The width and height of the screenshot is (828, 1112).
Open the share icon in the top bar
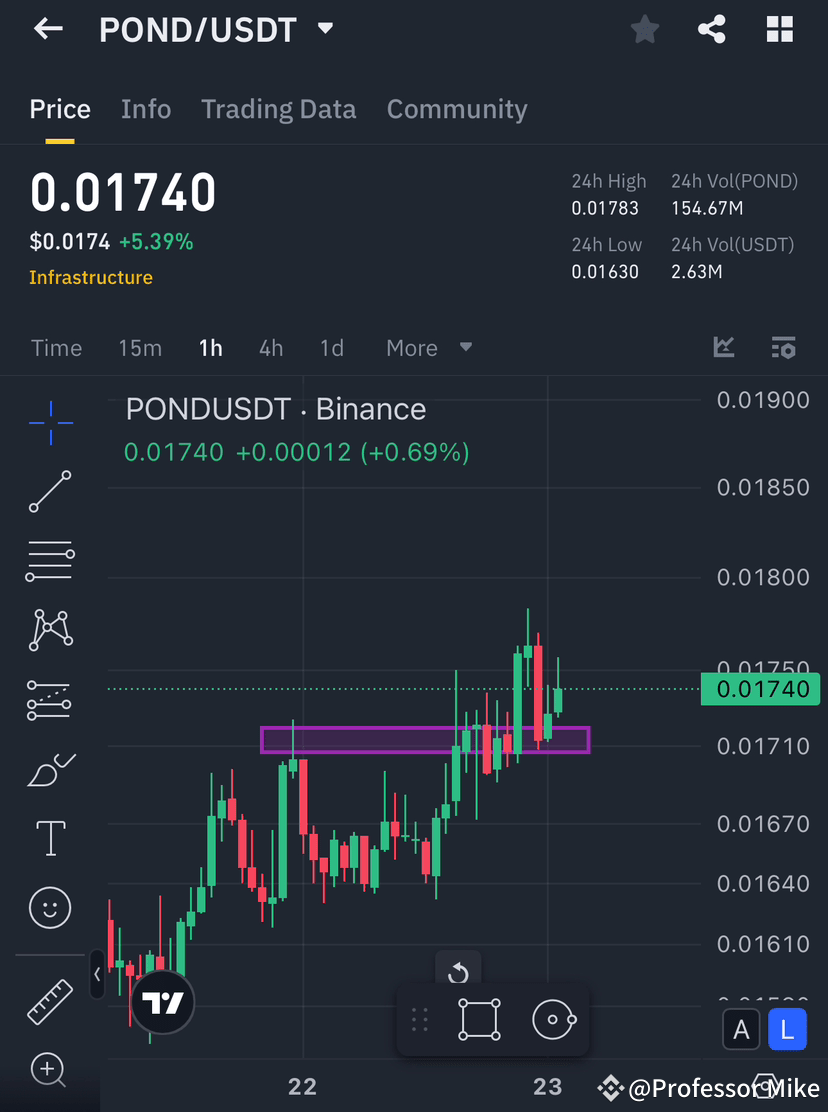tap(712, 29)
